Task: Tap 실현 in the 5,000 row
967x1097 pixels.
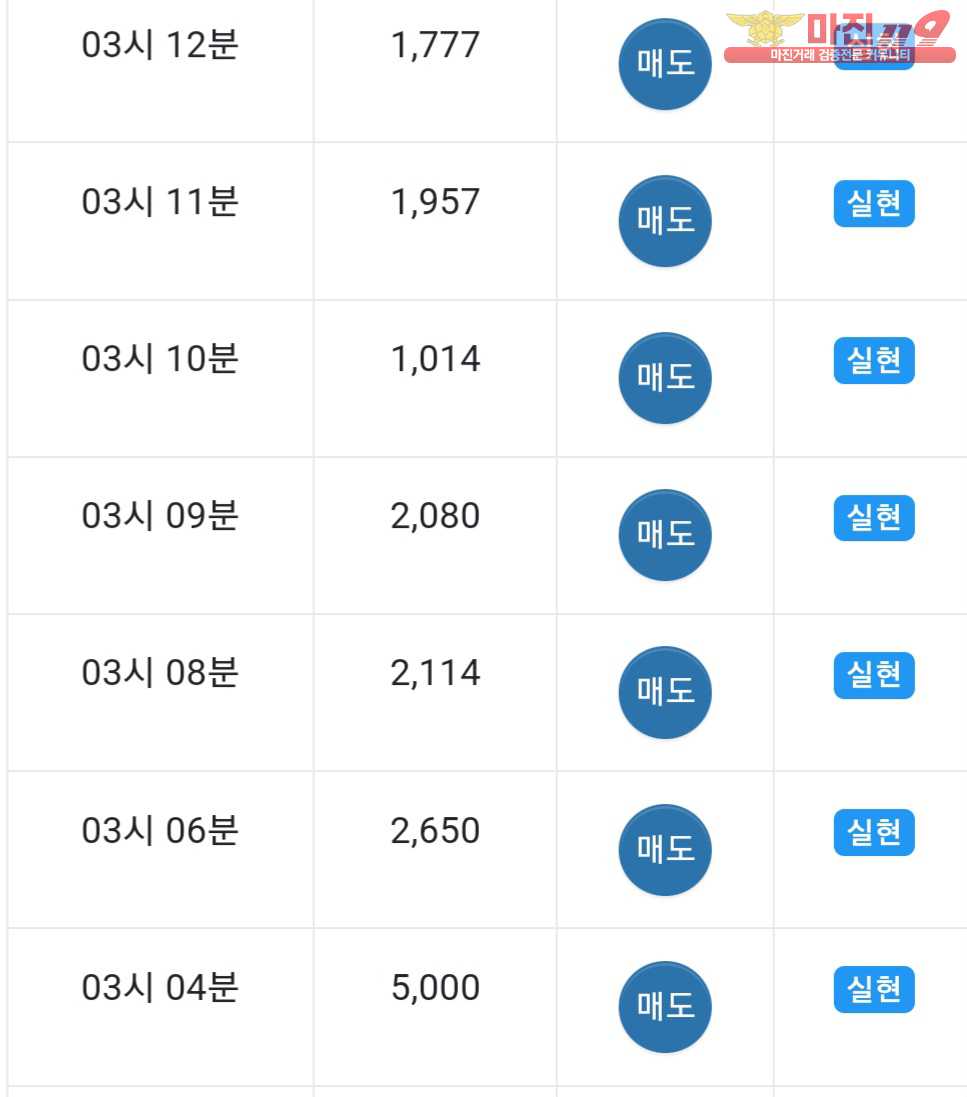Action: pos(874,989)
